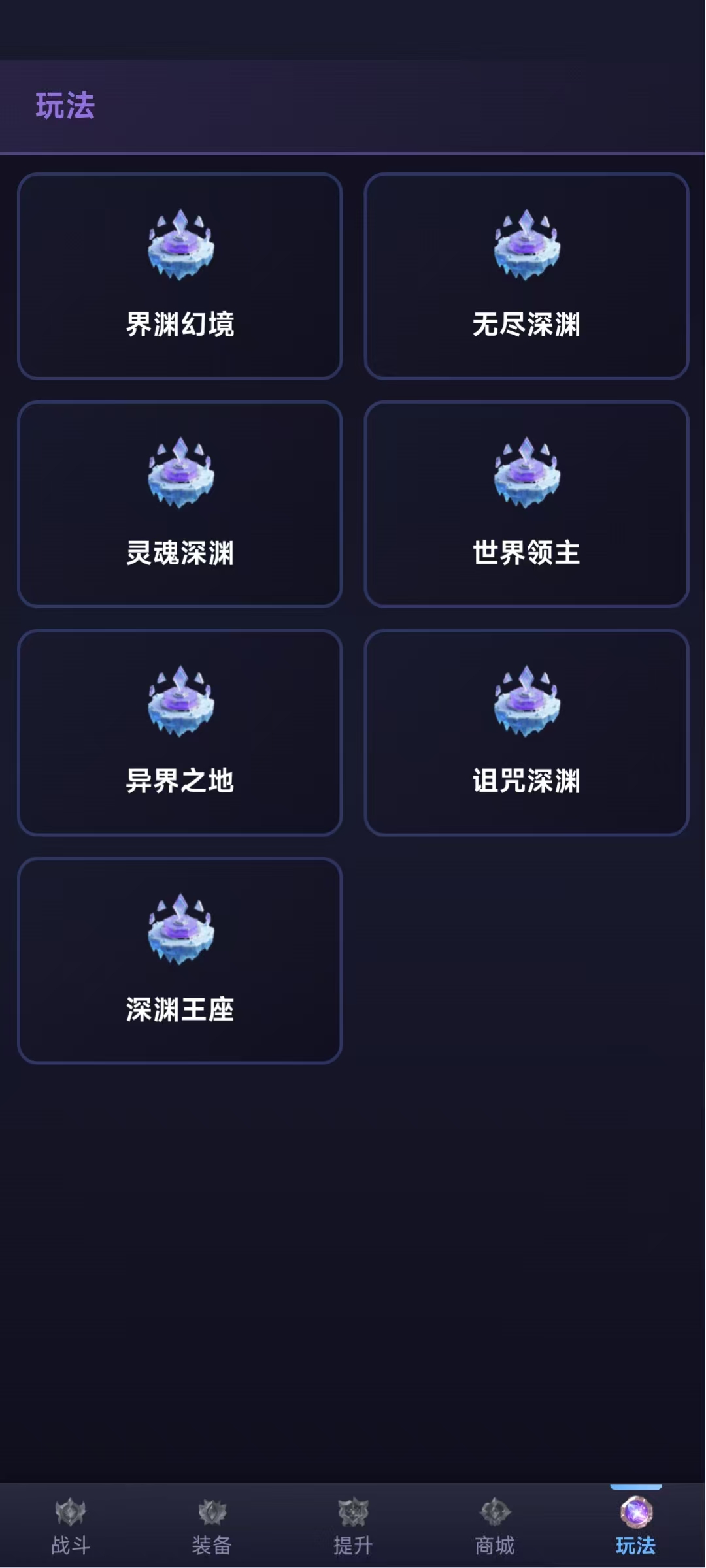The height and width of the screenshot is (1568, 706).
Task: Click the 无尽深渊 crystal island icon
Action: pos(527,245)
